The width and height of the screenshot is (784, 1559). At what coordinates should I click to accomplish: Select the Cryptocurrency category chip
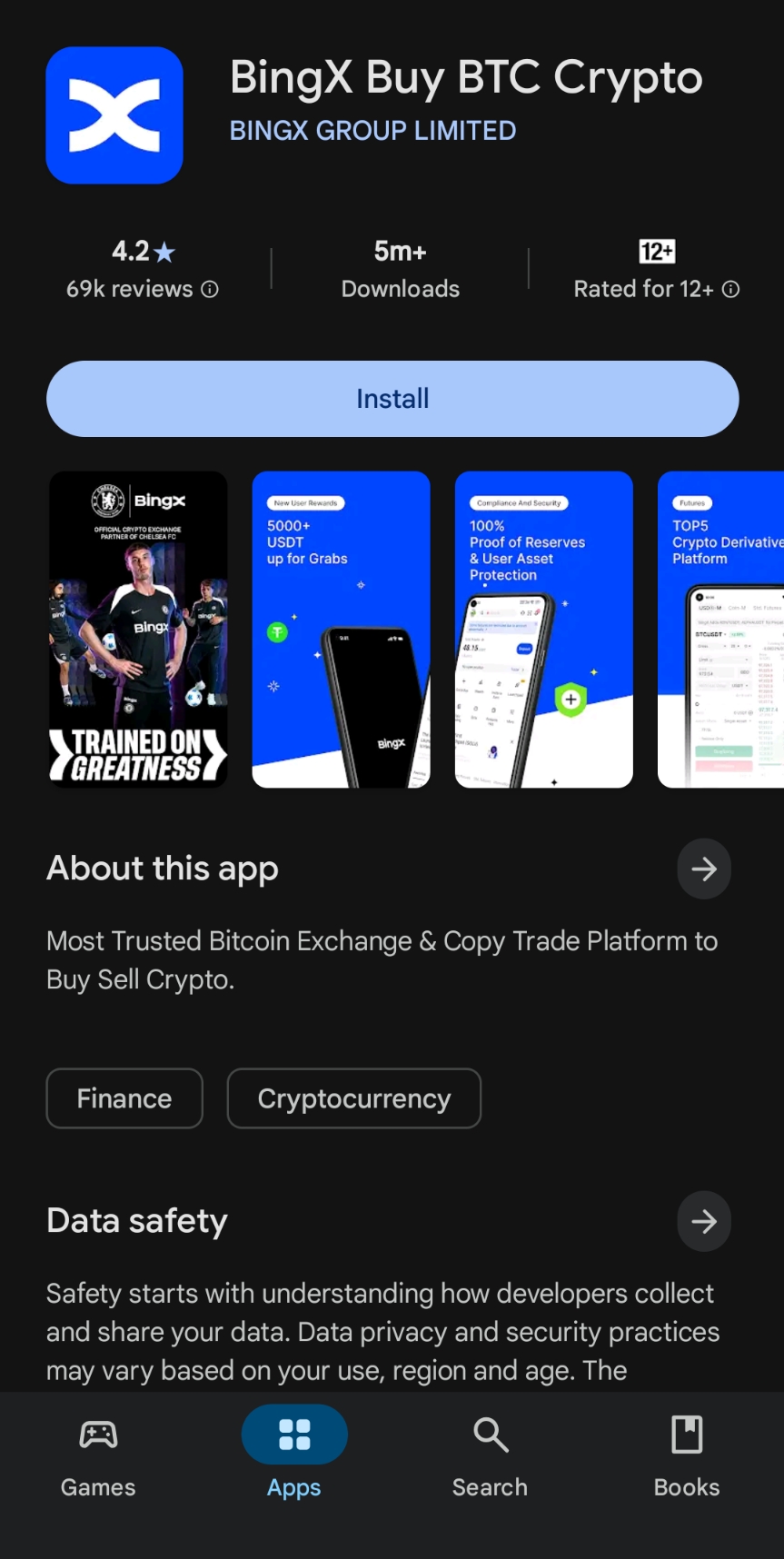pos(353,1098)
